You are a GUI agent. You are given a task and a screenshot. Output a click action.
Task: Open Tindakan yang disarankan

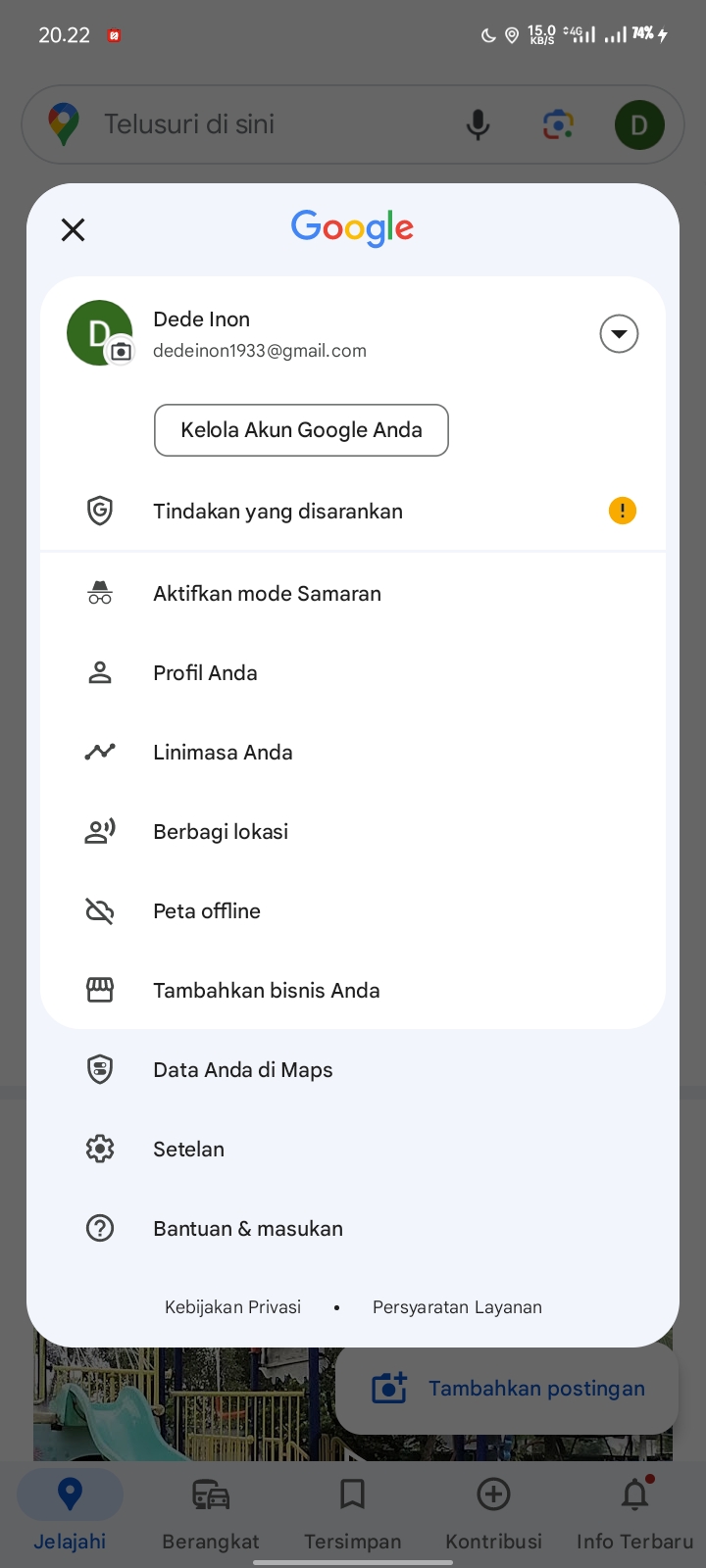(353, 511)
